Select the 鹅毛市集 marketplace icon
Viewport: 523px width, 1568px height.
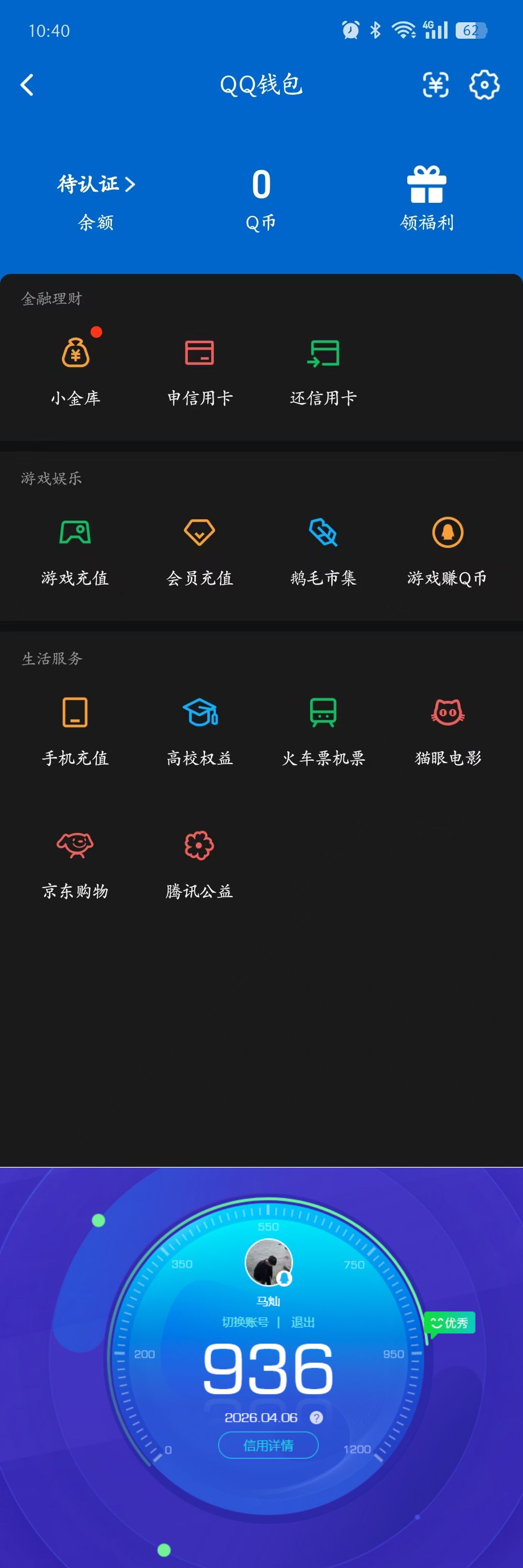pos(323,534)
